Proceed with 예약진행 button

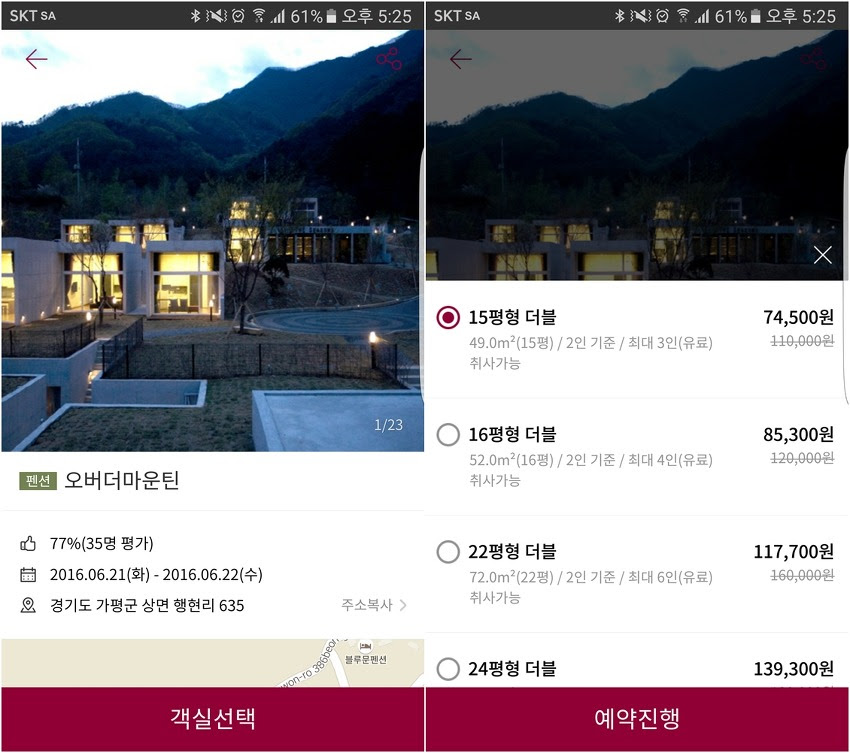click(x=637, y=718)
